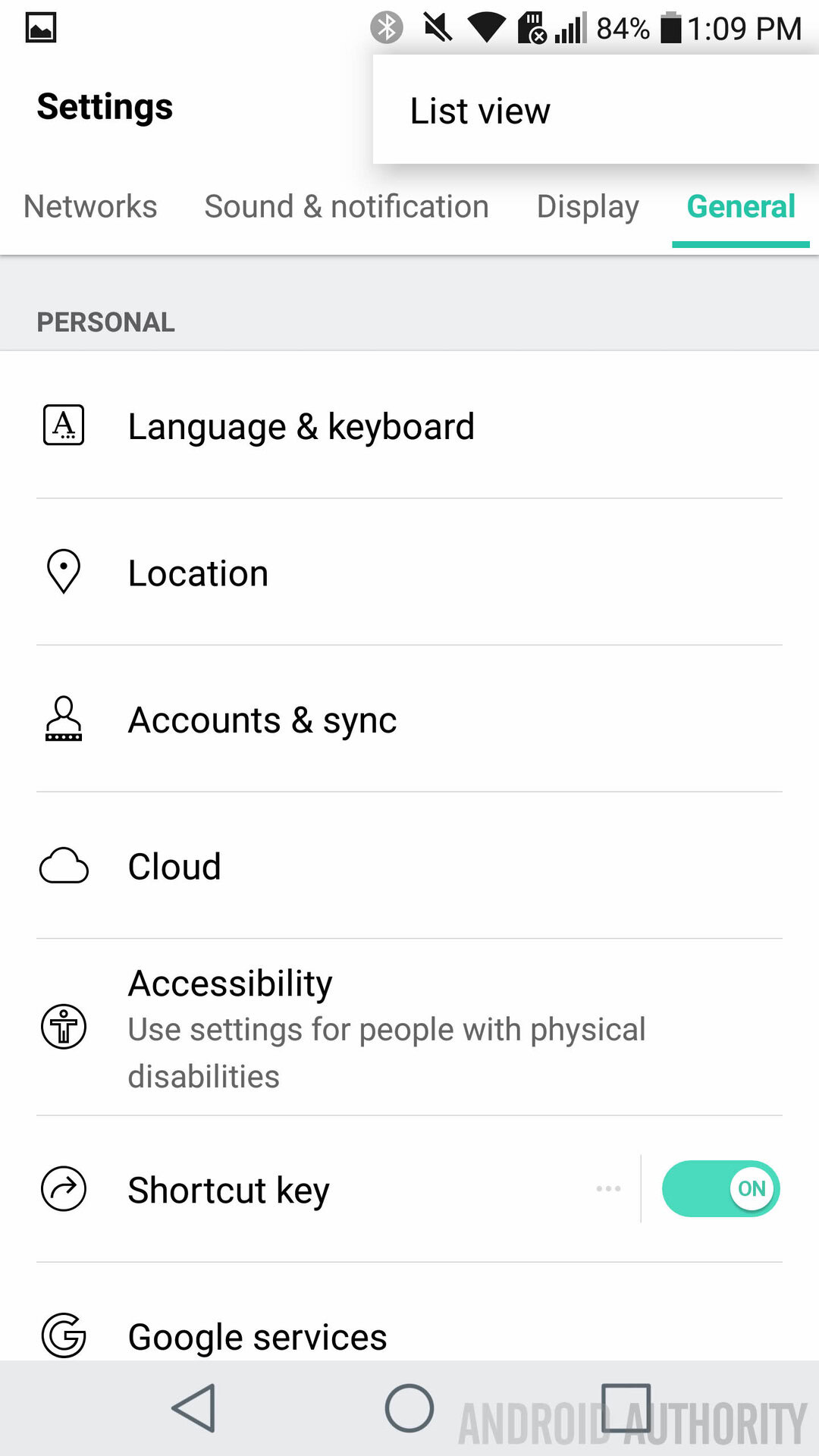
Task: Open Accounts & sync
Action: [x=409, y=719]
